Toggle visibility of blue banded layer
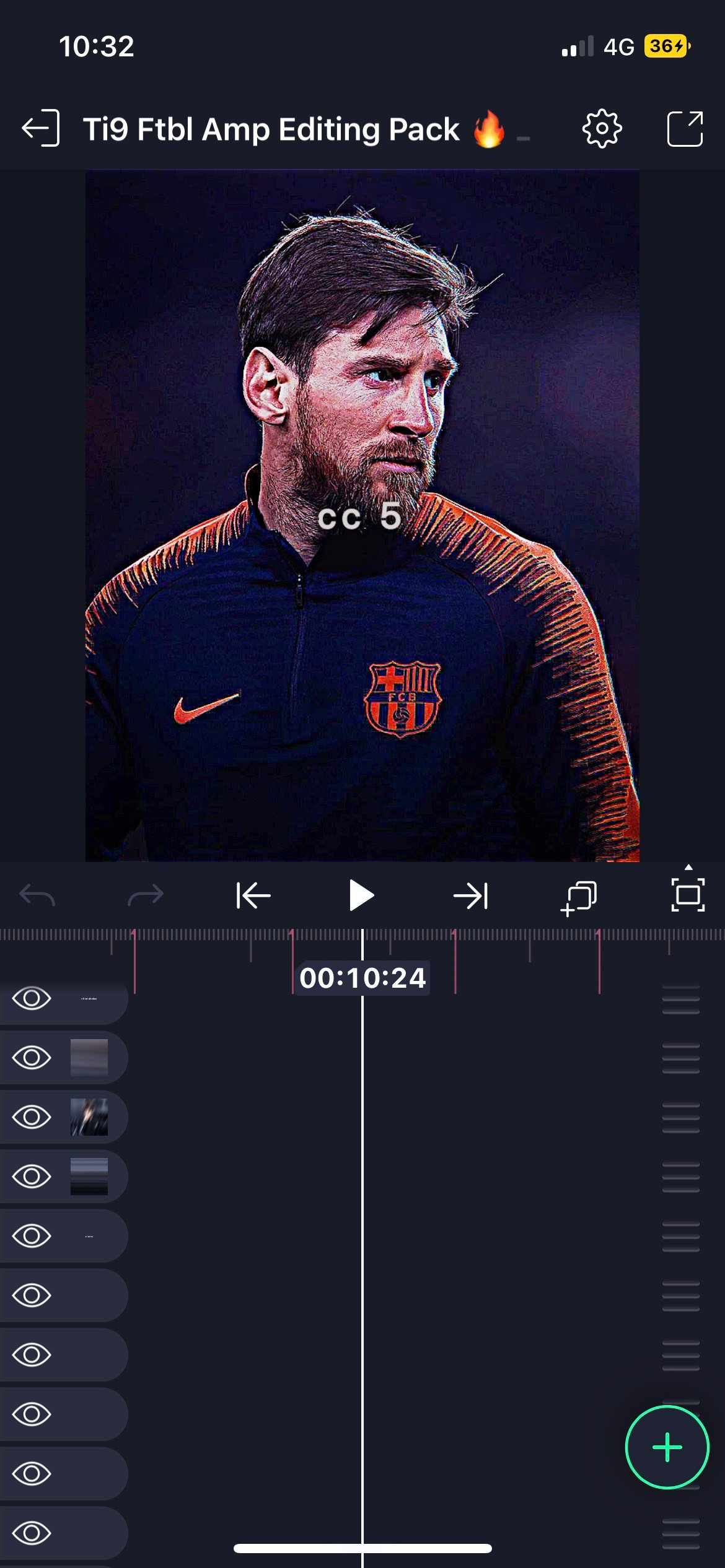Image resolution: width=725 pixels, height=1568 pixels. (x=32, y=1177)
